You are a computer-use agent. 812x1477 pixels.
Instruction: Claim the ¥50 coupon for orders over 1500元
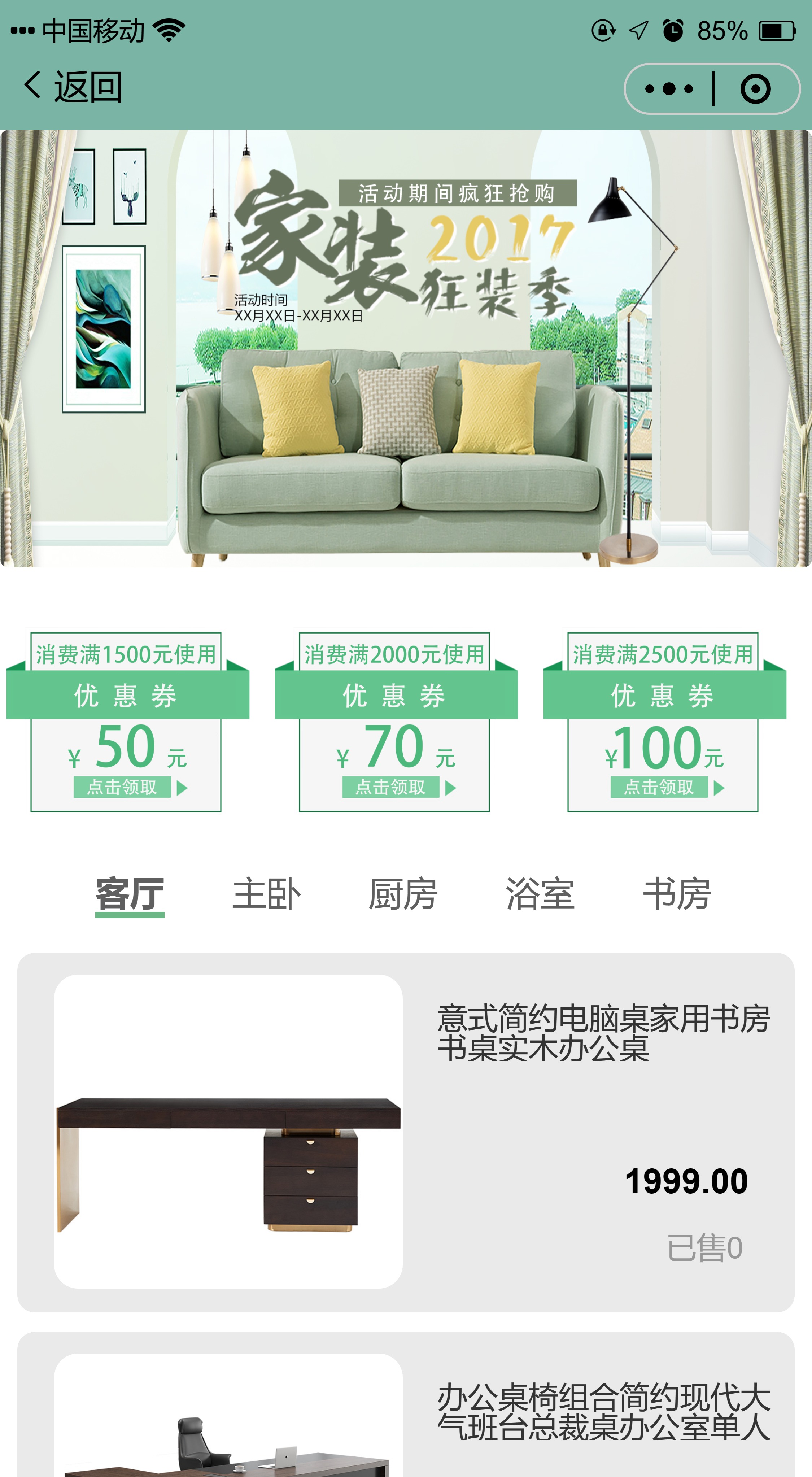click(122, 787)
